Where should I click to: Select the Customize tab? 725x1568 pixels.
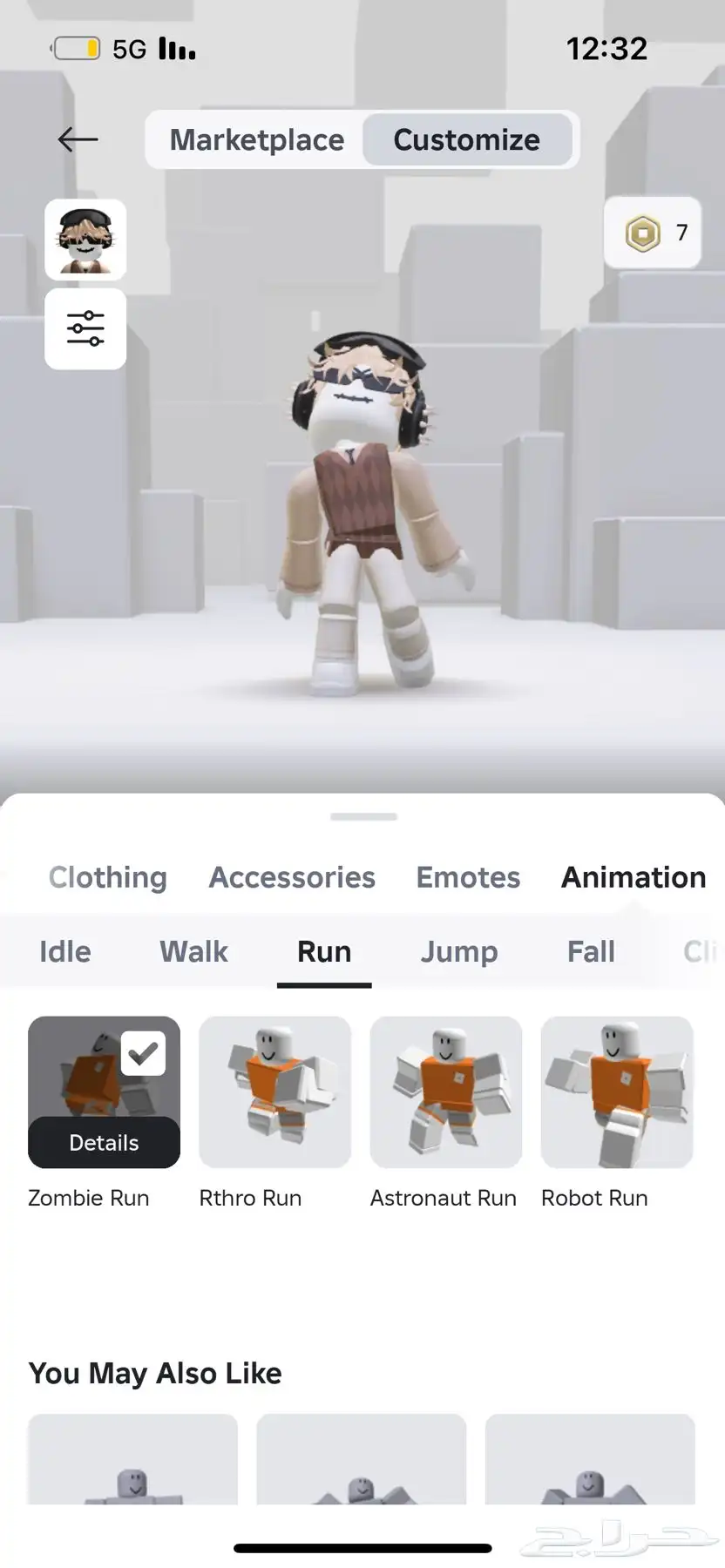[466, 139]
